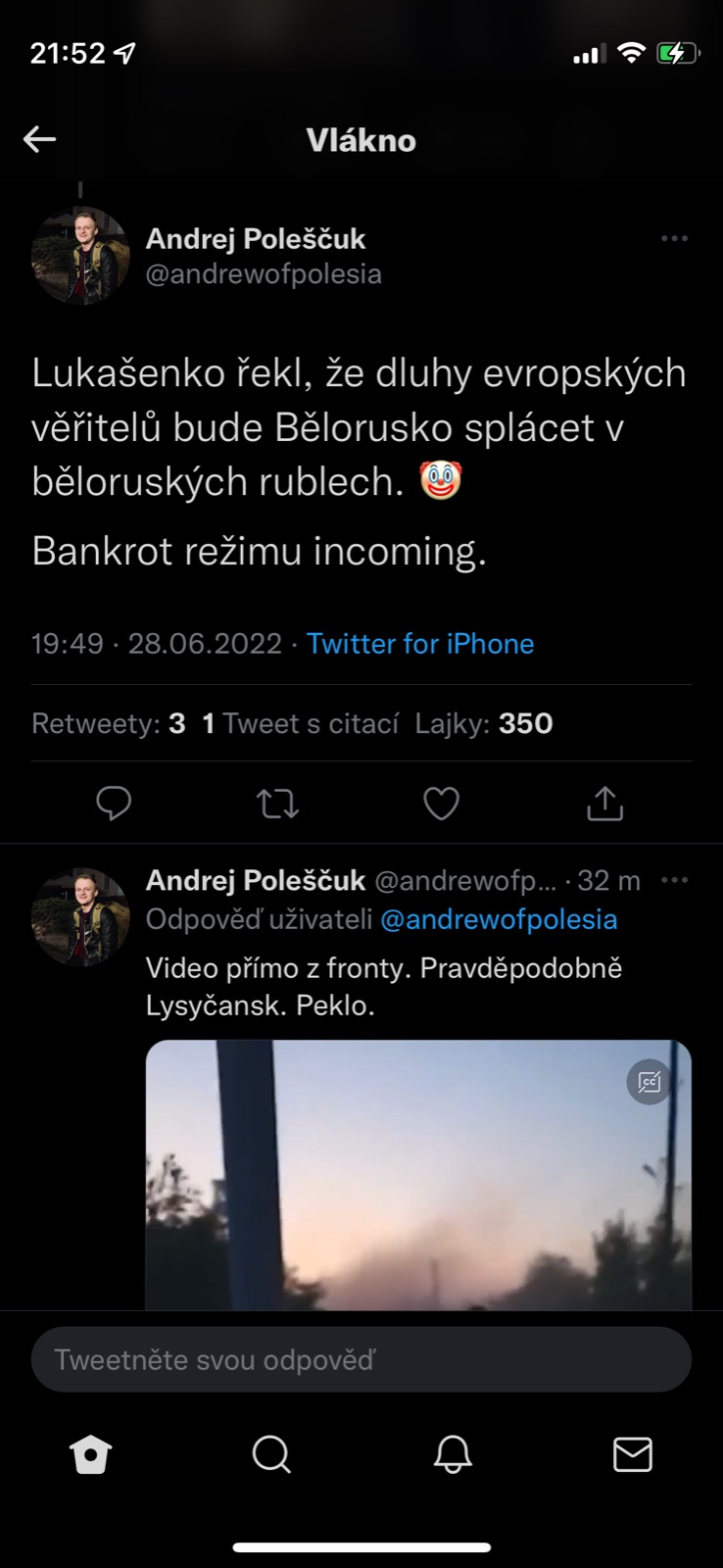Tap the 'Tweetněte svou odpověď' reply field
This screenshot has width=723, height=1568.
(x=361, y=1359)
